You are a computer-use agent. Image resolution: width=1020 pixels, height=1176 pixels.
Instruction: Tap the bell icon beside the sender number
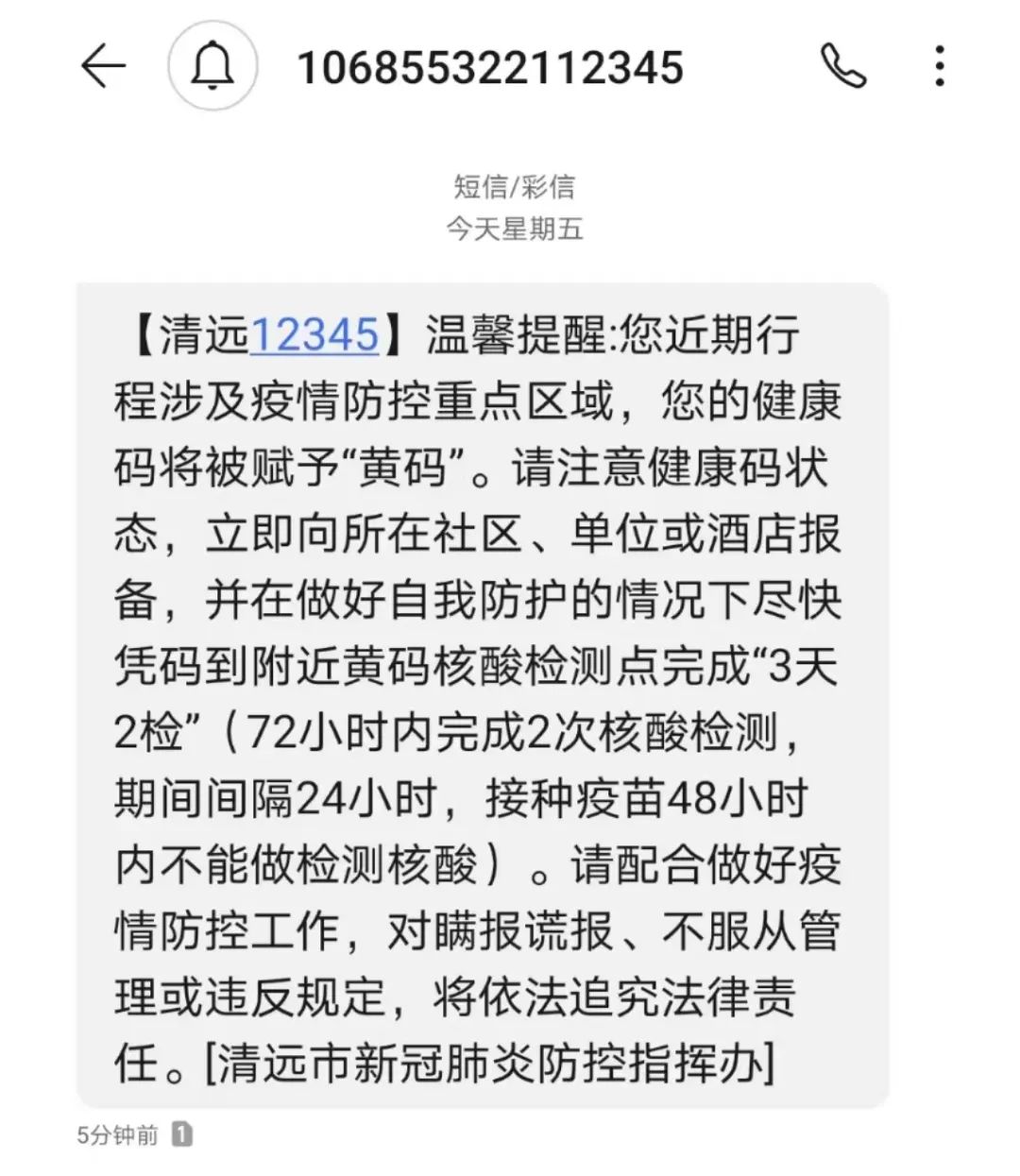pos(215,66)
